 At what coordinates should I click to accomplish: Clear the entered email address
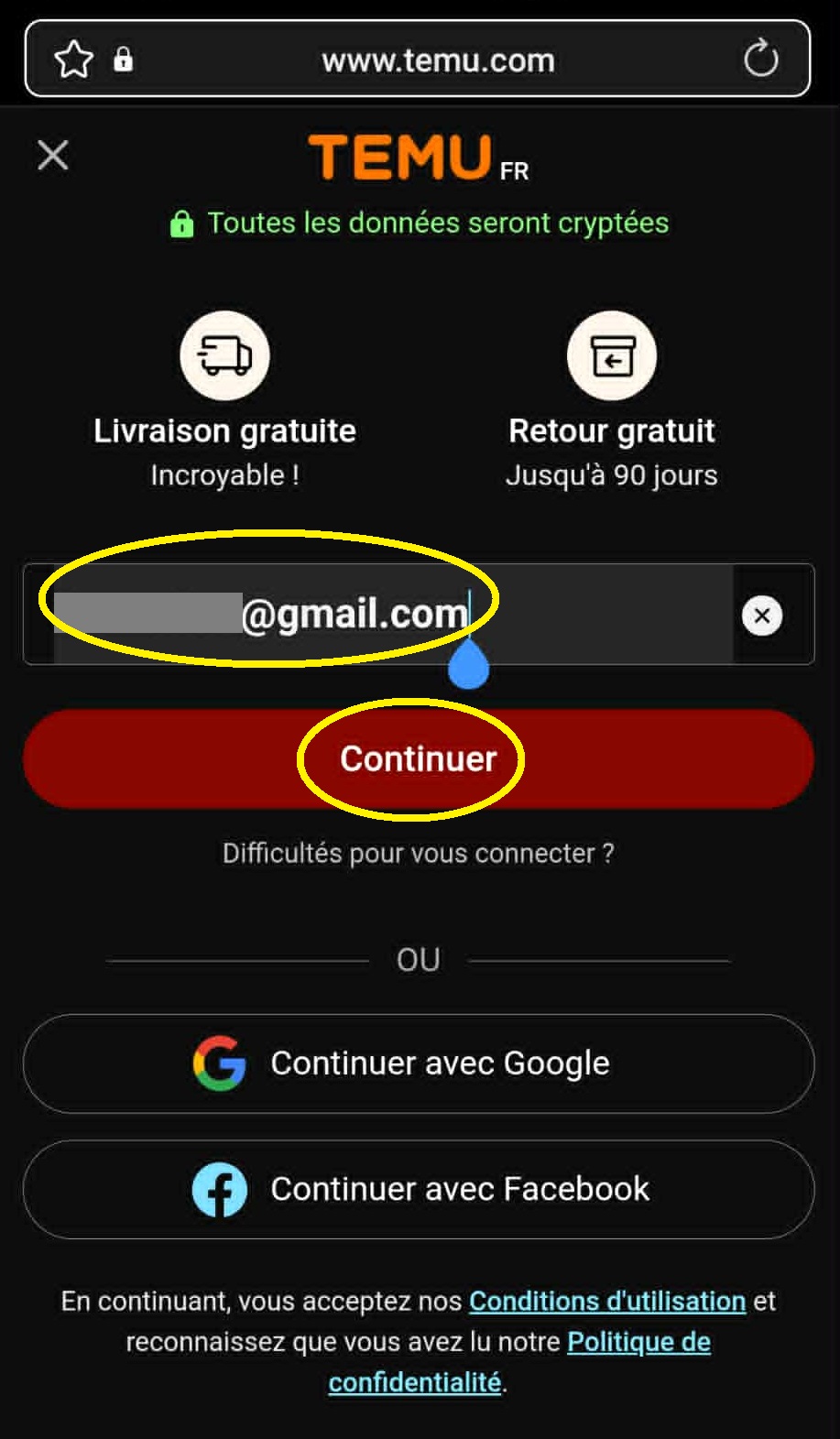click(x=761, y=616)
